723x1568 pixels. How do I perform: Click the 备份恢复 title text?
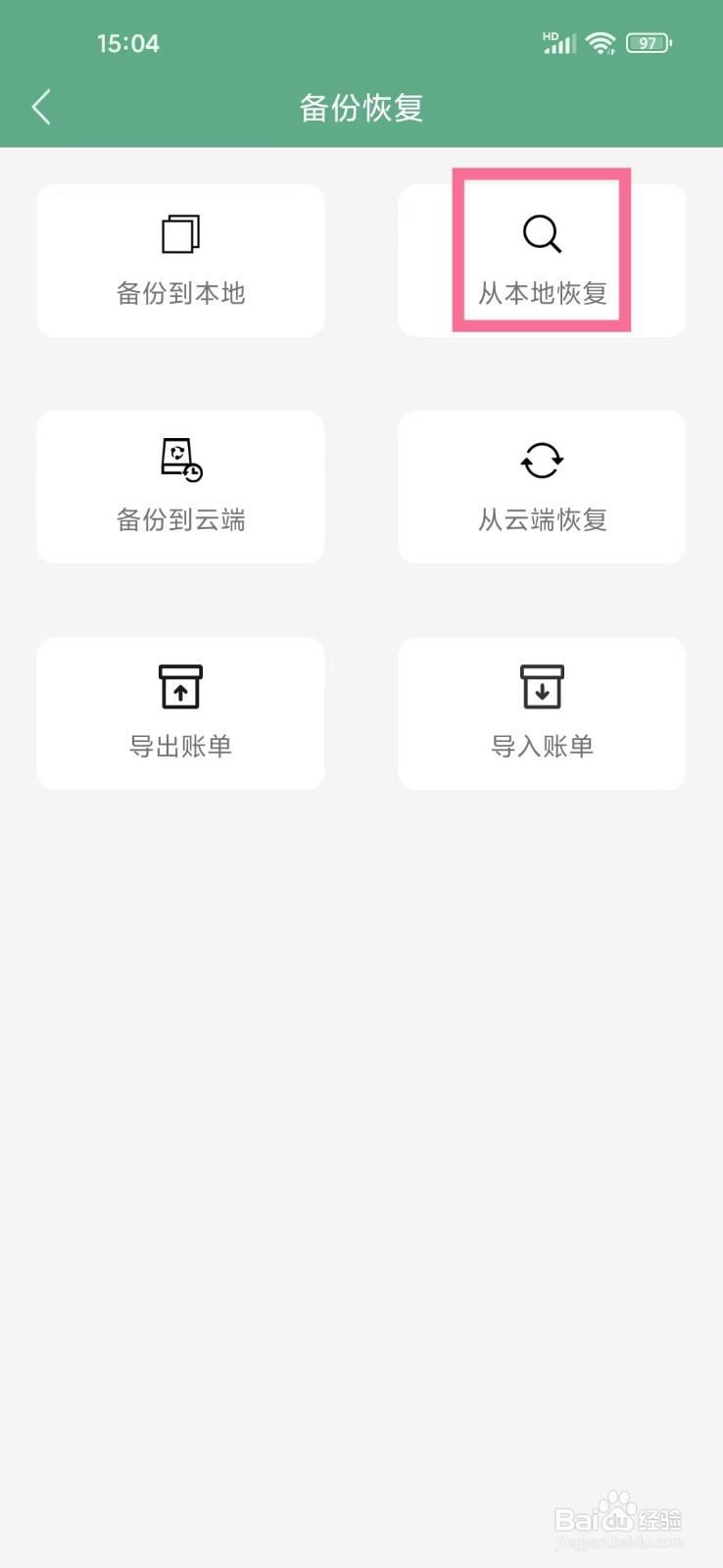point(361,108)
